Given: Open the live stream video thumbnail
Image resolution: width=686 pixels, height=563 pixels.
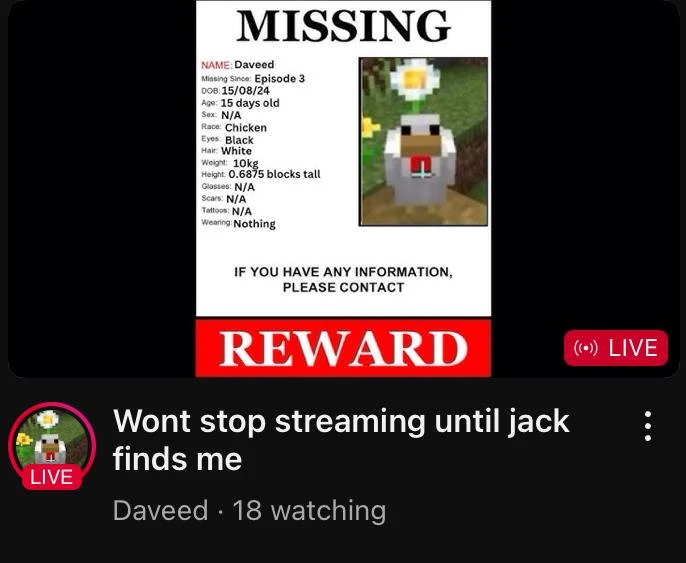Looking at the screenshot, I should pyautogui.click(x=343, y=188).
